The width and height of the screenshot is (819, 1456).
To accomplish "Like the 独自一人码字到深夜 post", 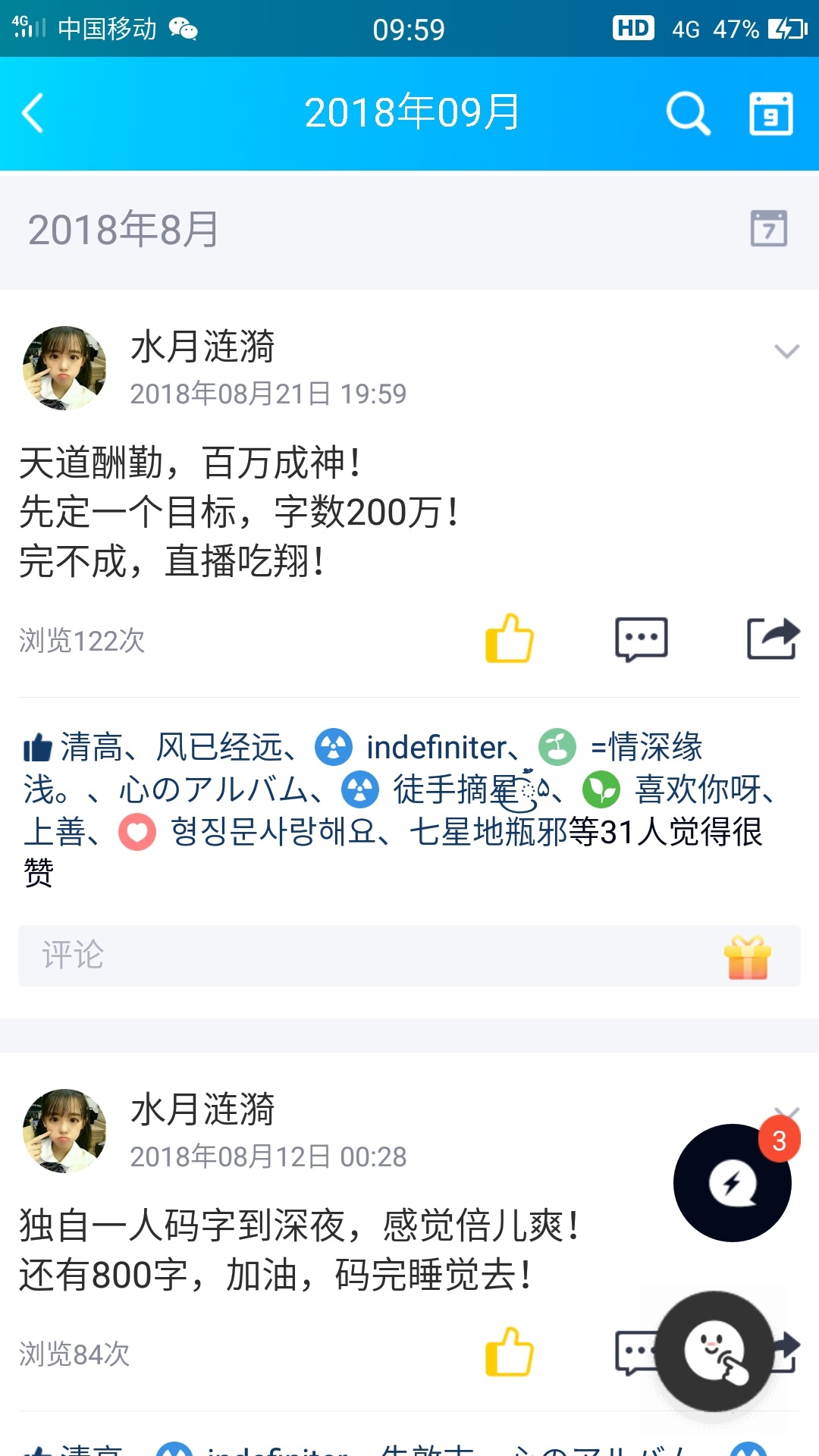I will click(x=510, y=1352).
